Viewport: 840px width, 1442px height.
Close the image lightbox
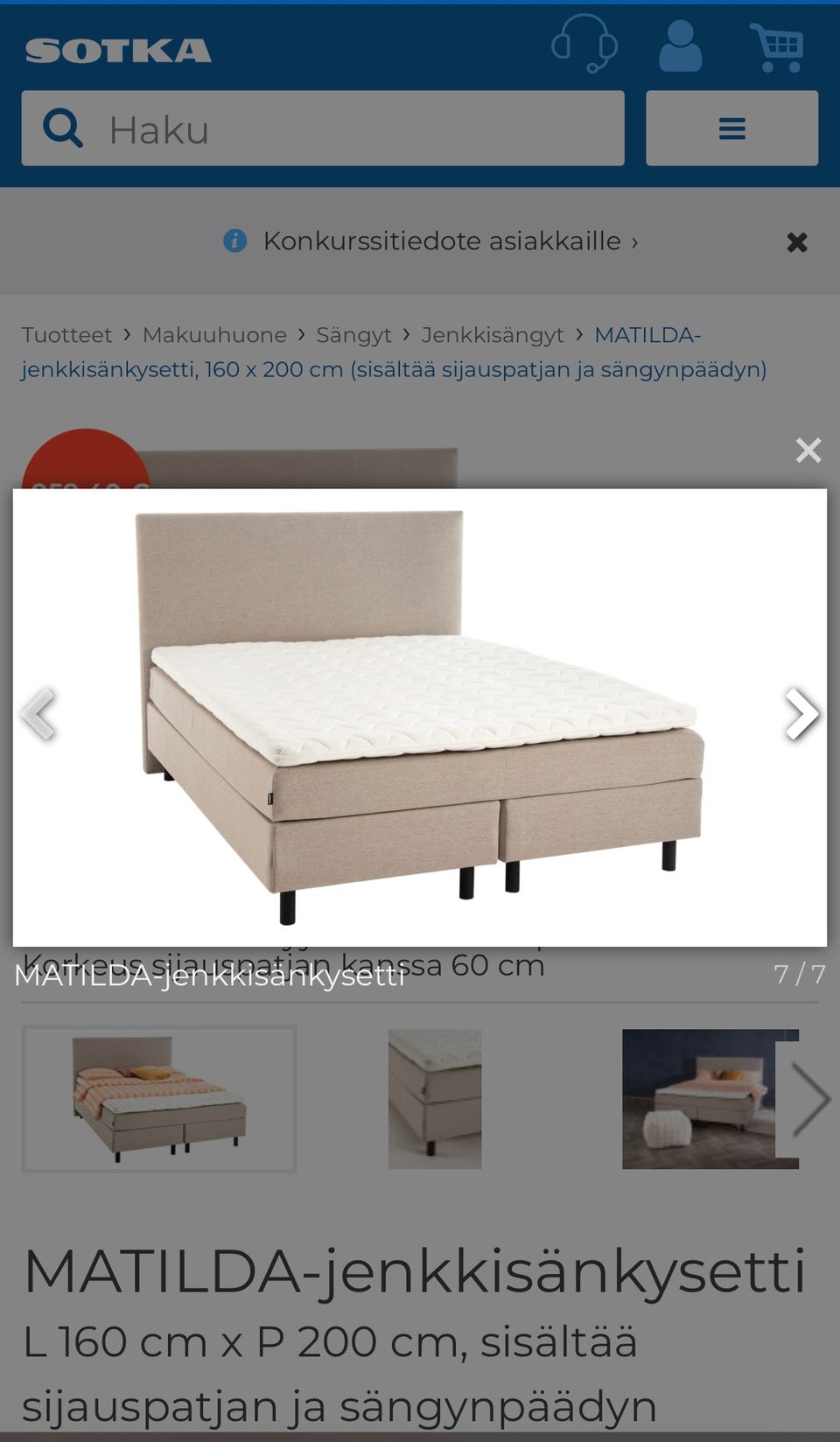[x=808, y=450]
